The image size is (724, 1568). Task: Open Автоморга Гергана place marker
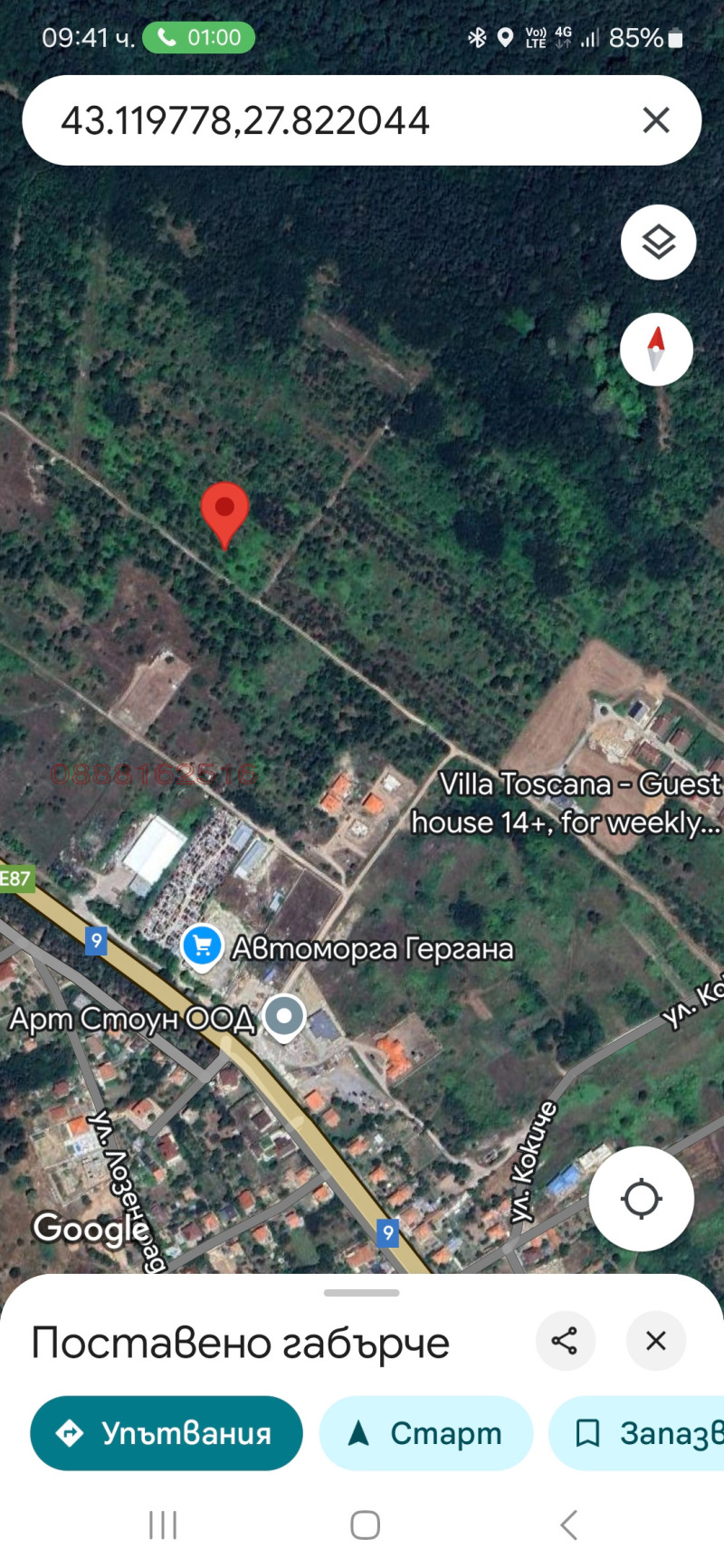coord(203,946)
